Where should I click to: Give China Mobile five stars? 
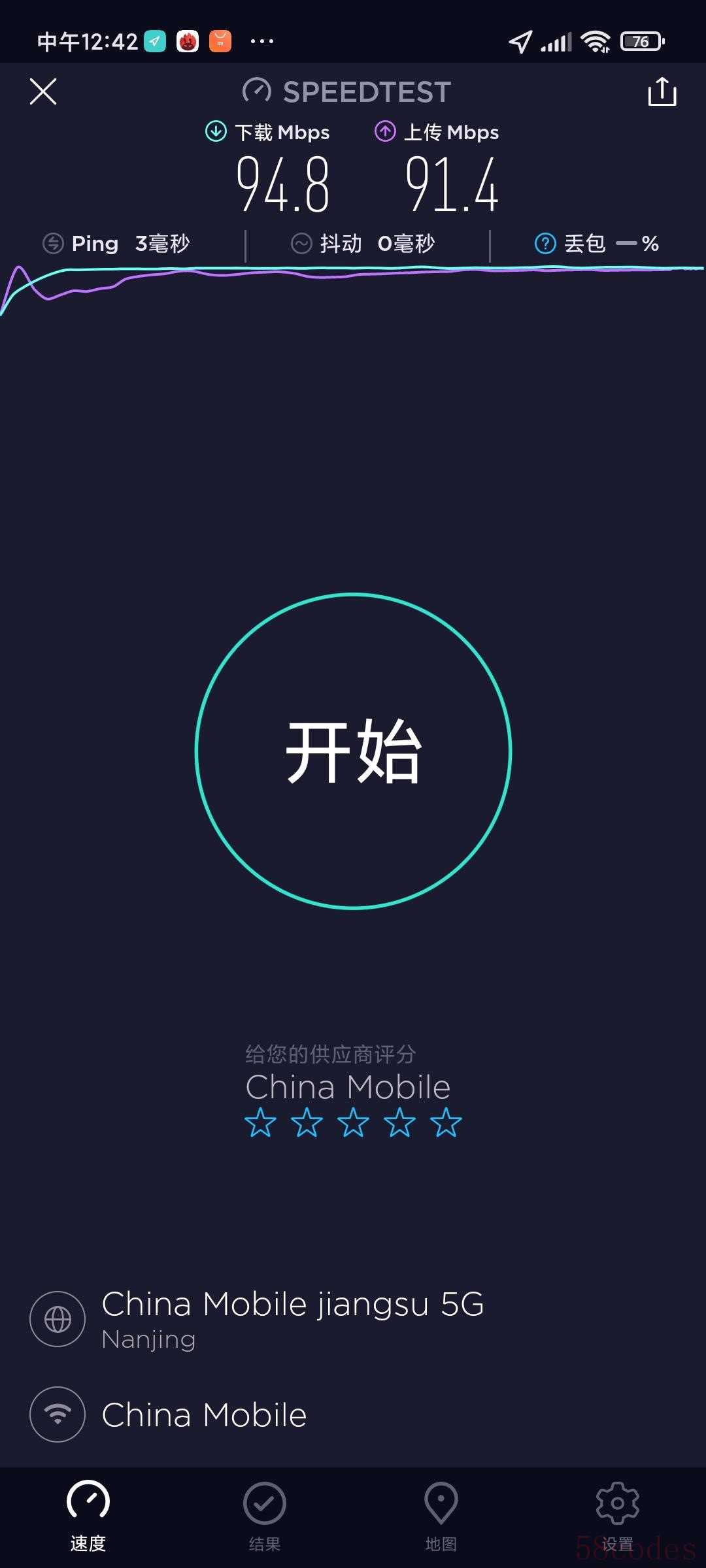[446, 1122]
